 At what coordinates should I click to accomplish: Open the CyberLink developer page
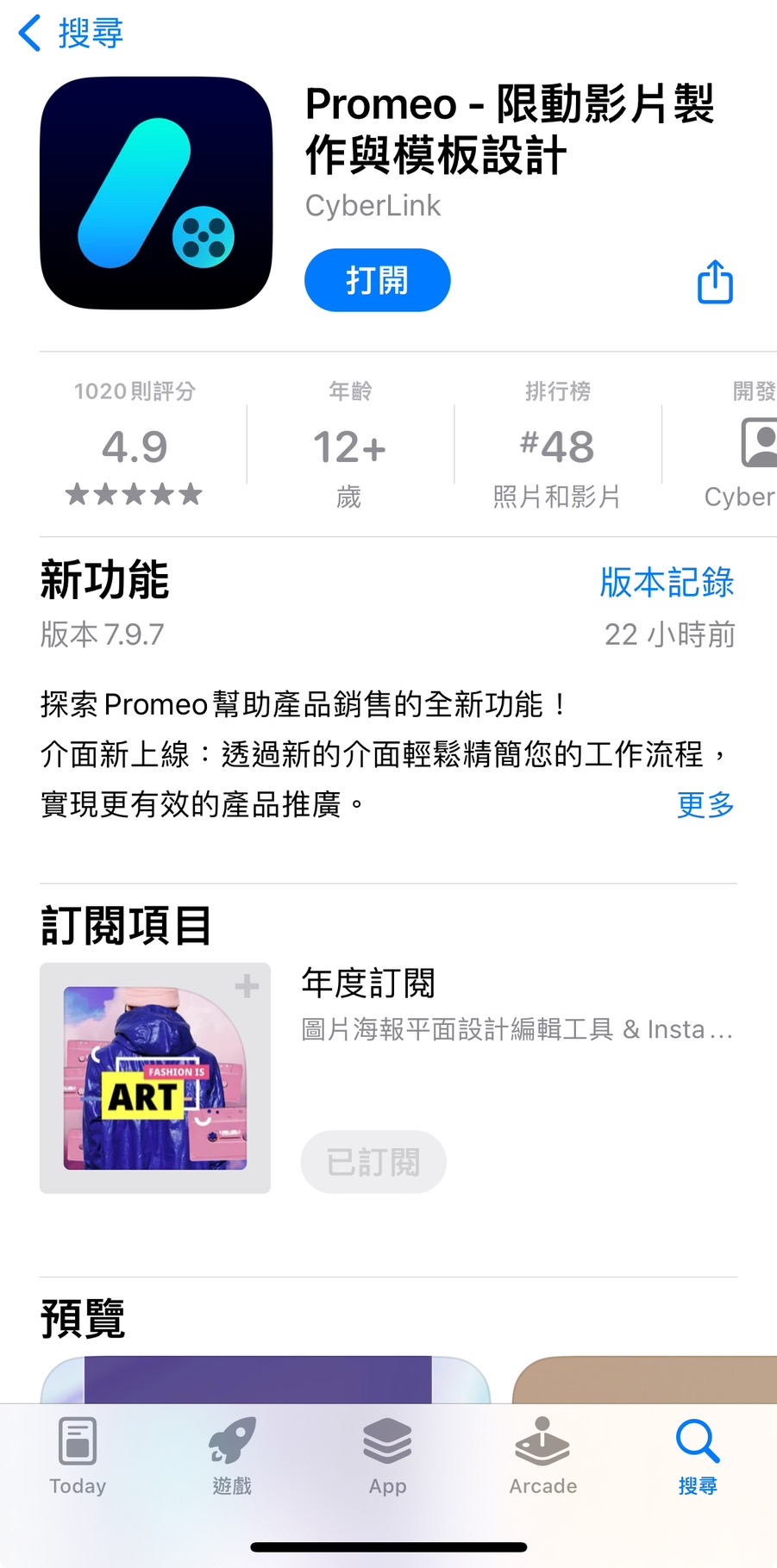pos(373,205)
